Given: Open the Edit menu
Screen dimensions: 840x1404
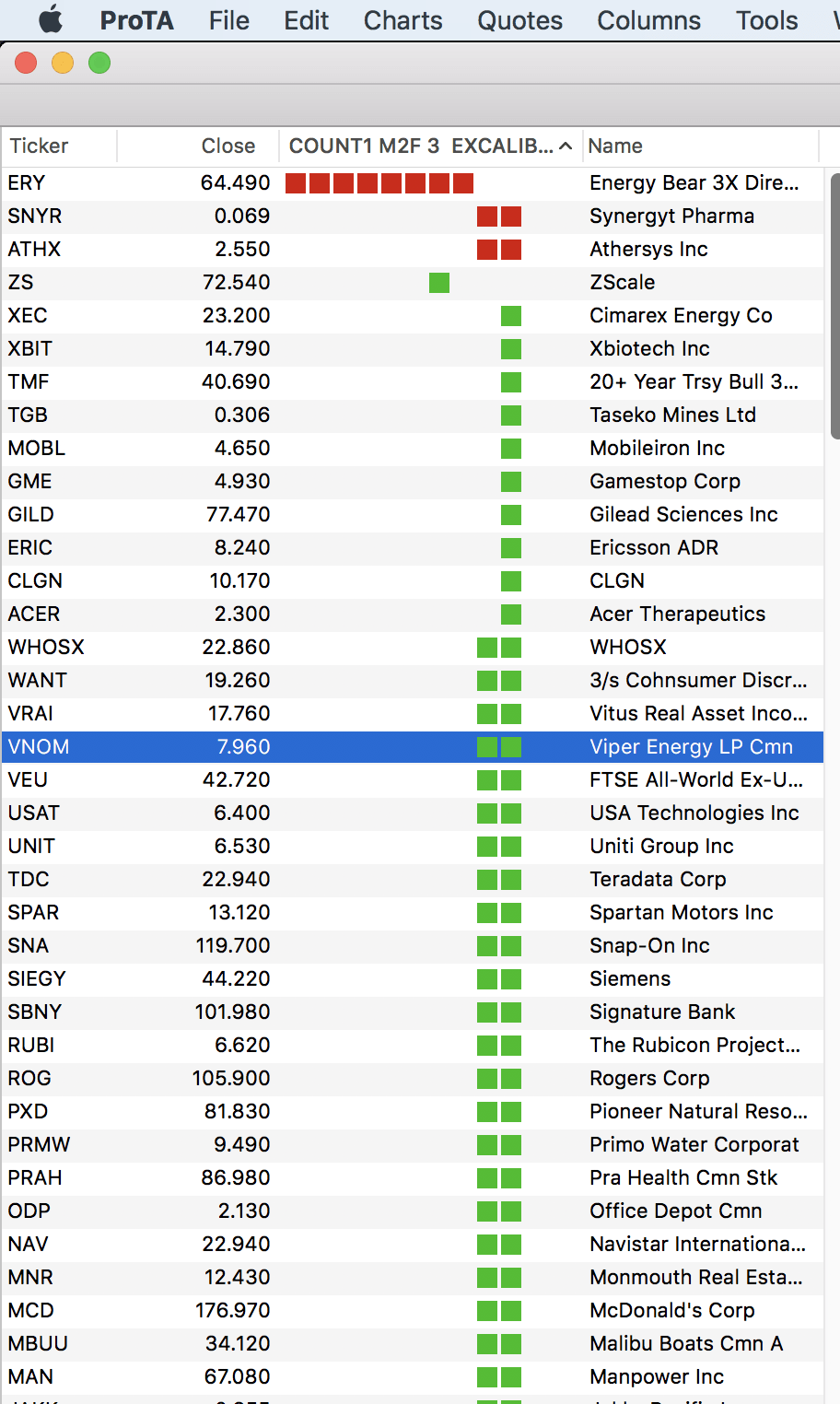Looking at the screenshot, I should (306, 20).
